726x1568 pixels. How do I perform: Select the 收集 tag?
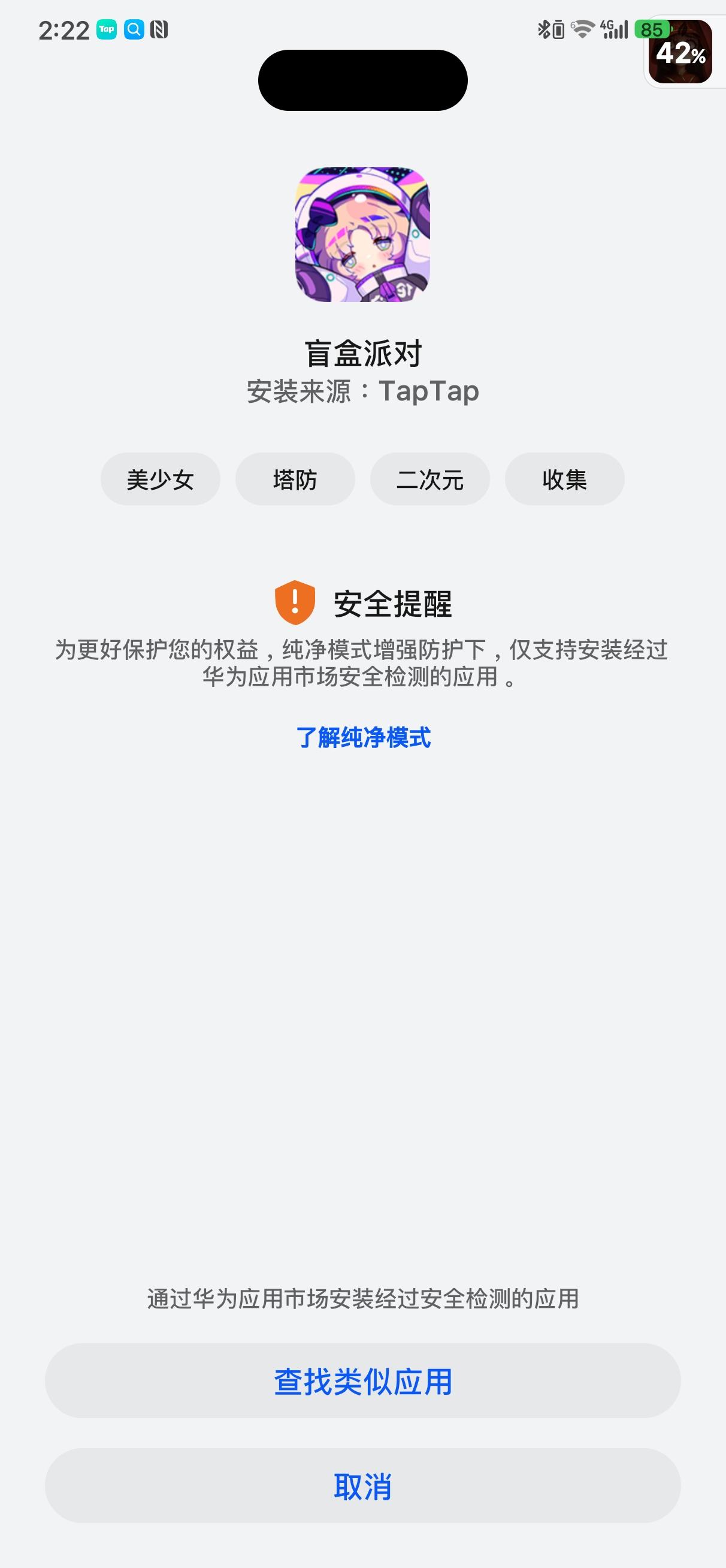pyautogui.click(x=564, y=479)
